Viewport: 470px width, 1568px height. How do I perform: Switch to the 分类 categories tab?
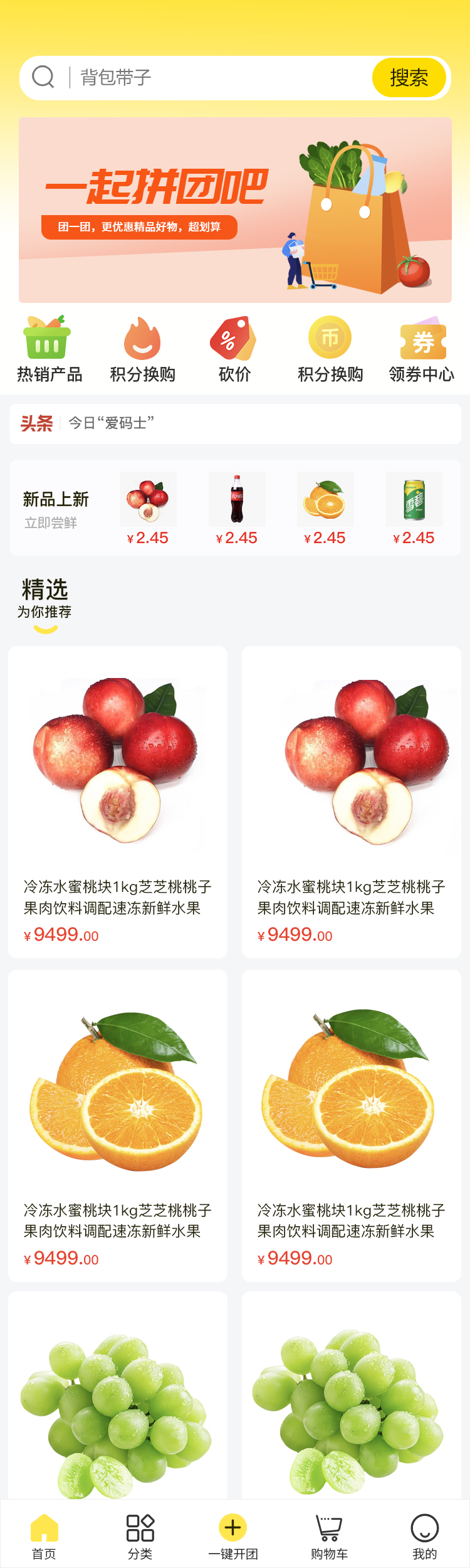point(140,1534)
